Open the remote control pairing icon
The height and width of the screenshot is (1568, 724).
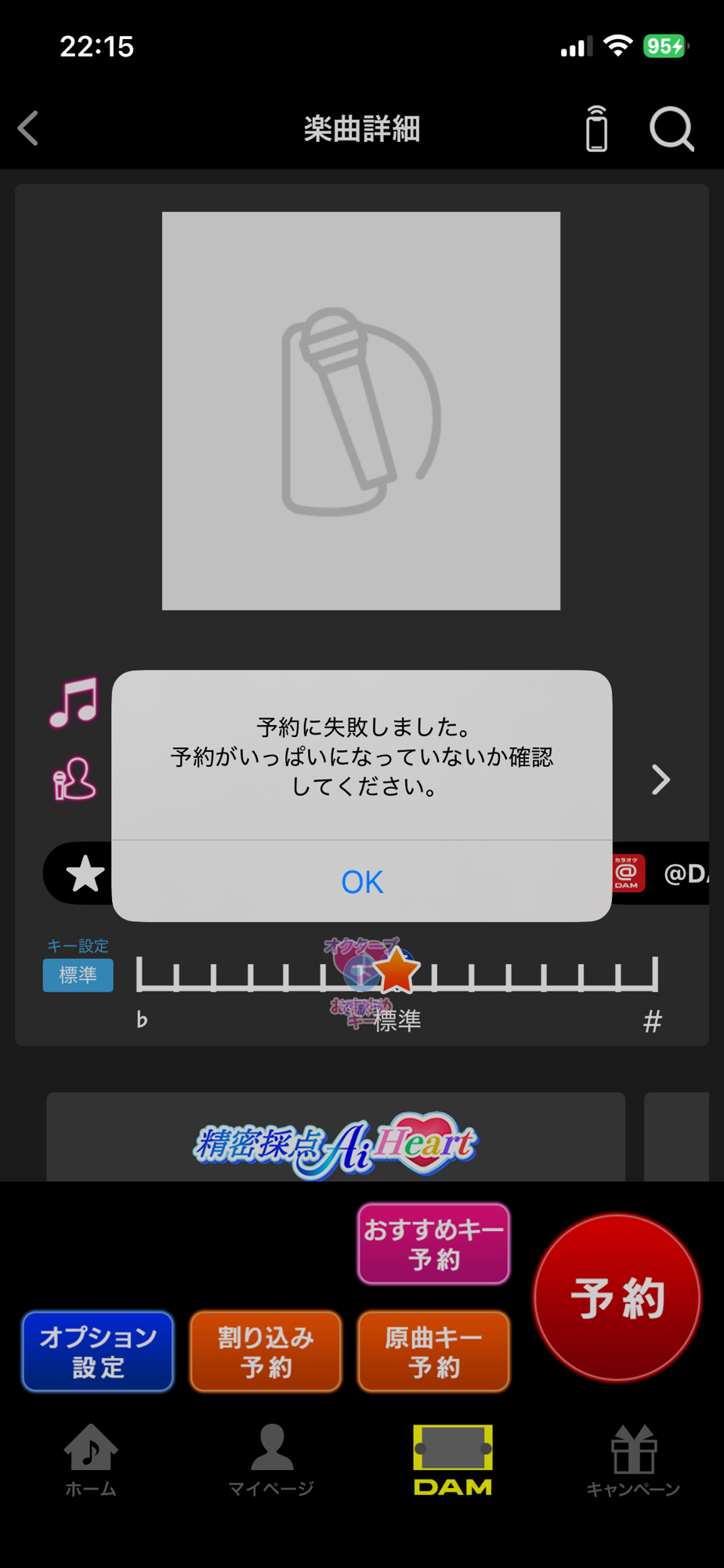click(x=597, y=129)
